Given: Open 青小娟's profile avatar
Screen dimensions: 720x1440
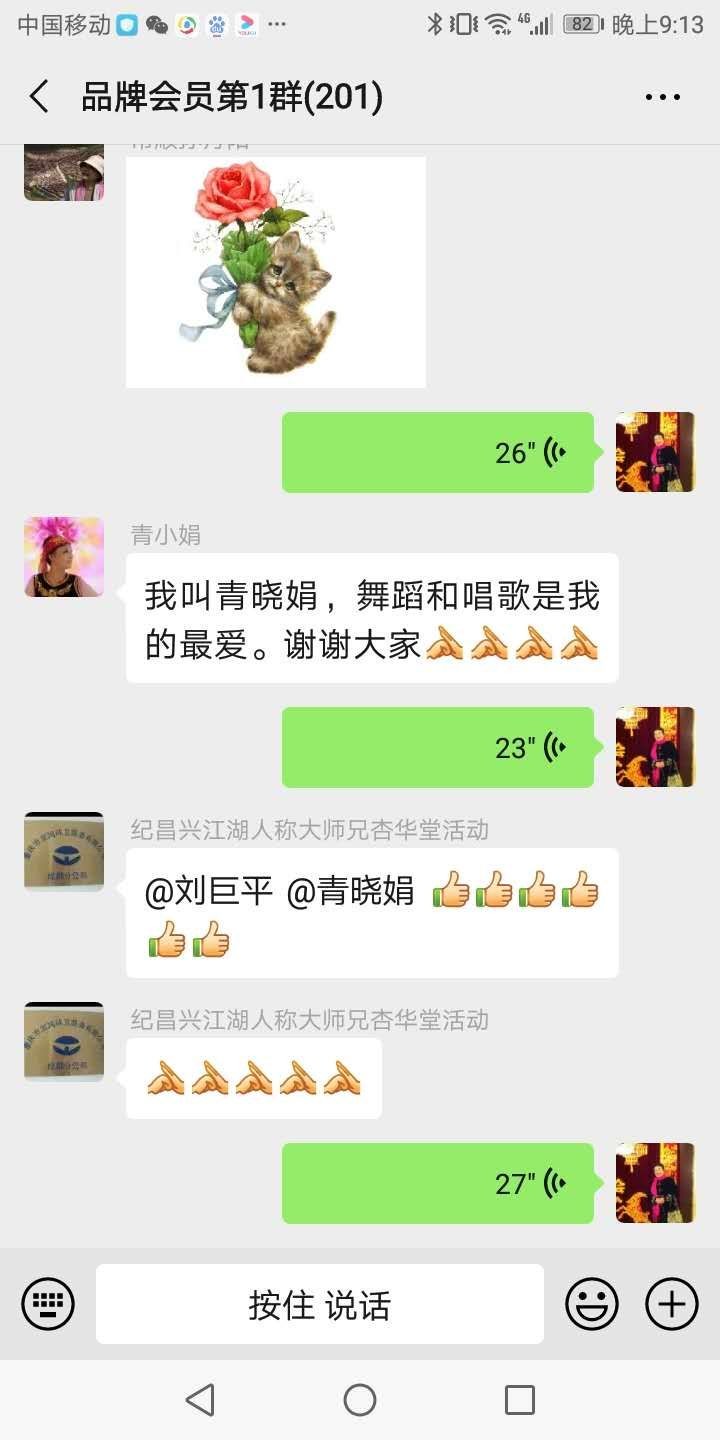Looking at the screenshot, I should click(x=64, y=557).
